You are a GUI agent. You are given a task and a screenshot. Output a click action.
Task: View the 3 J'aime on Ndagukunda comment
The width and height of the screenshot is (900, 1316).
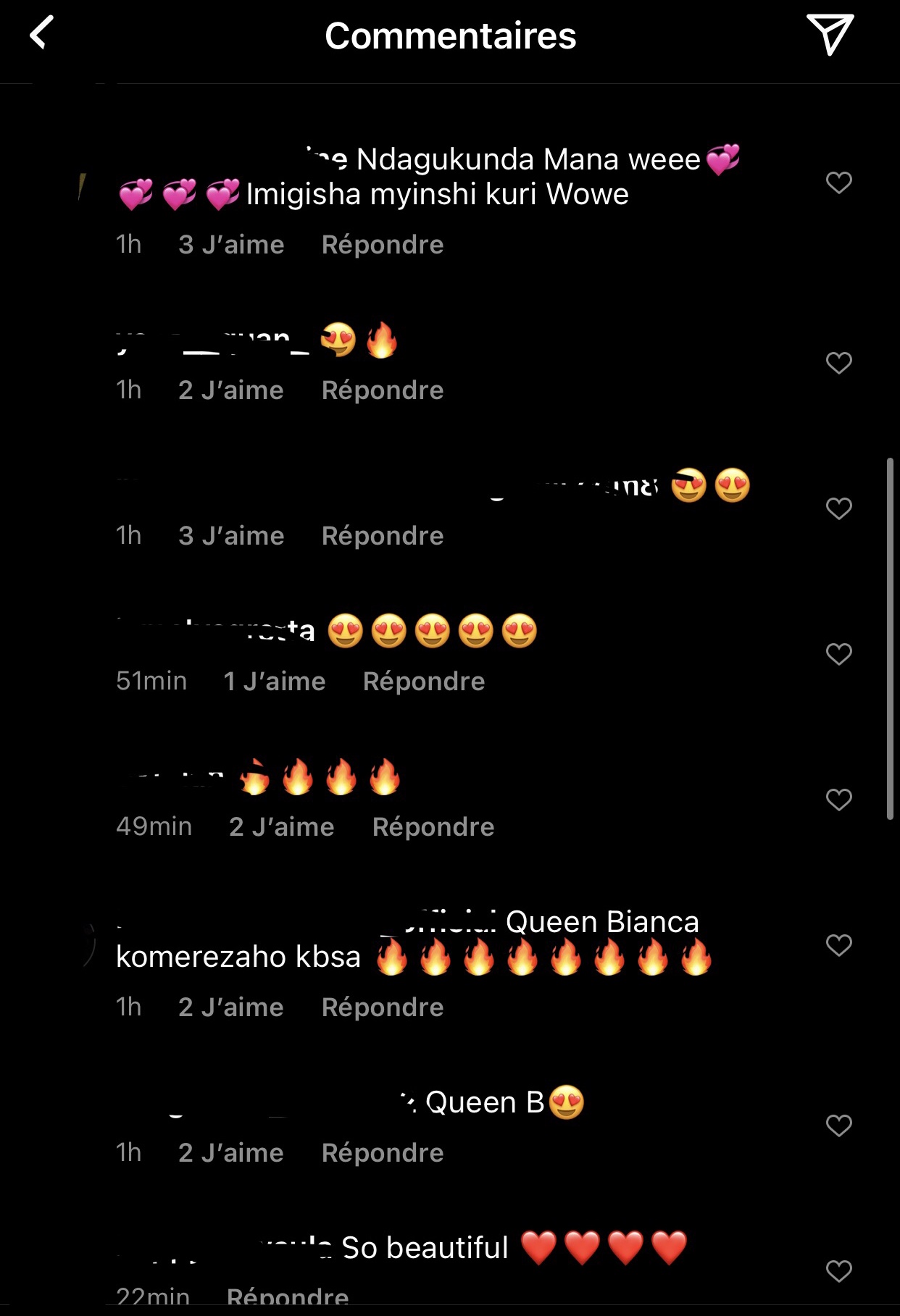(x=231, y=245)
